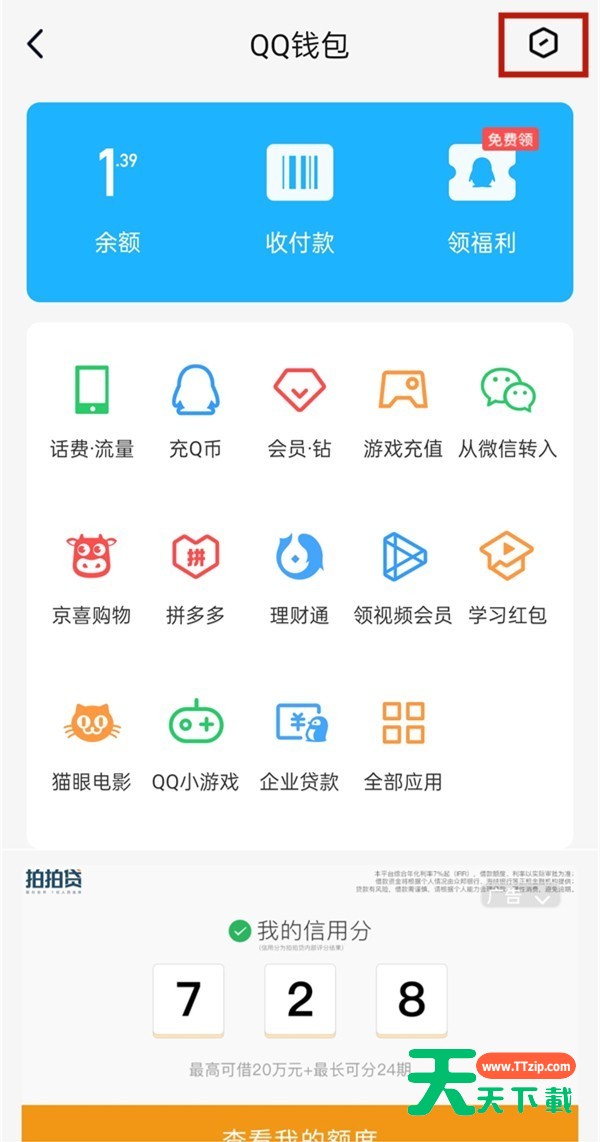Claim rewards via 领福利
This screenshot has height=1142, width=600.
point(481,200)
